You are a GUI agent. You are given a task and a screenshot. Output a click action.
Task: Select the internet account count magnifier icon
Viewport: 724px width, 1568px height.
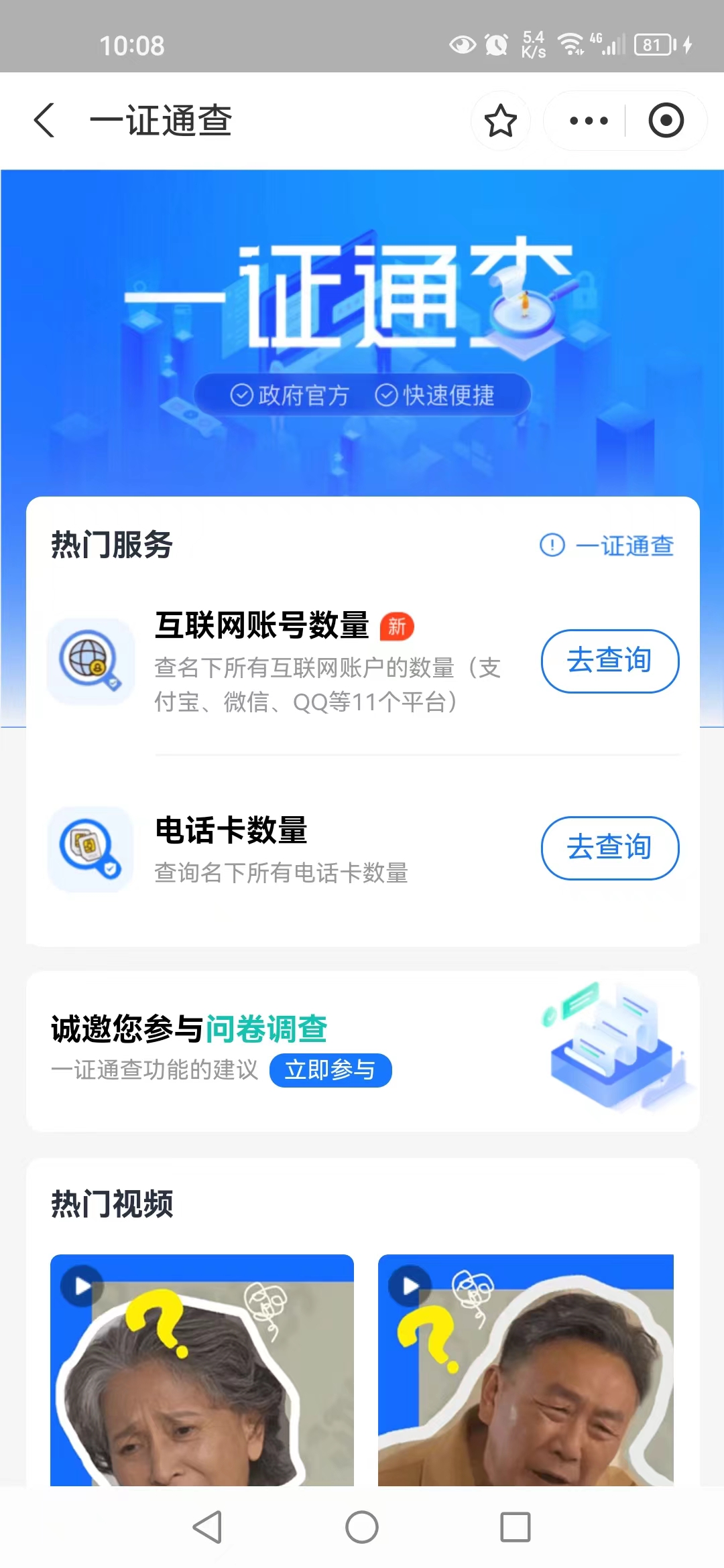click(90, 660)
